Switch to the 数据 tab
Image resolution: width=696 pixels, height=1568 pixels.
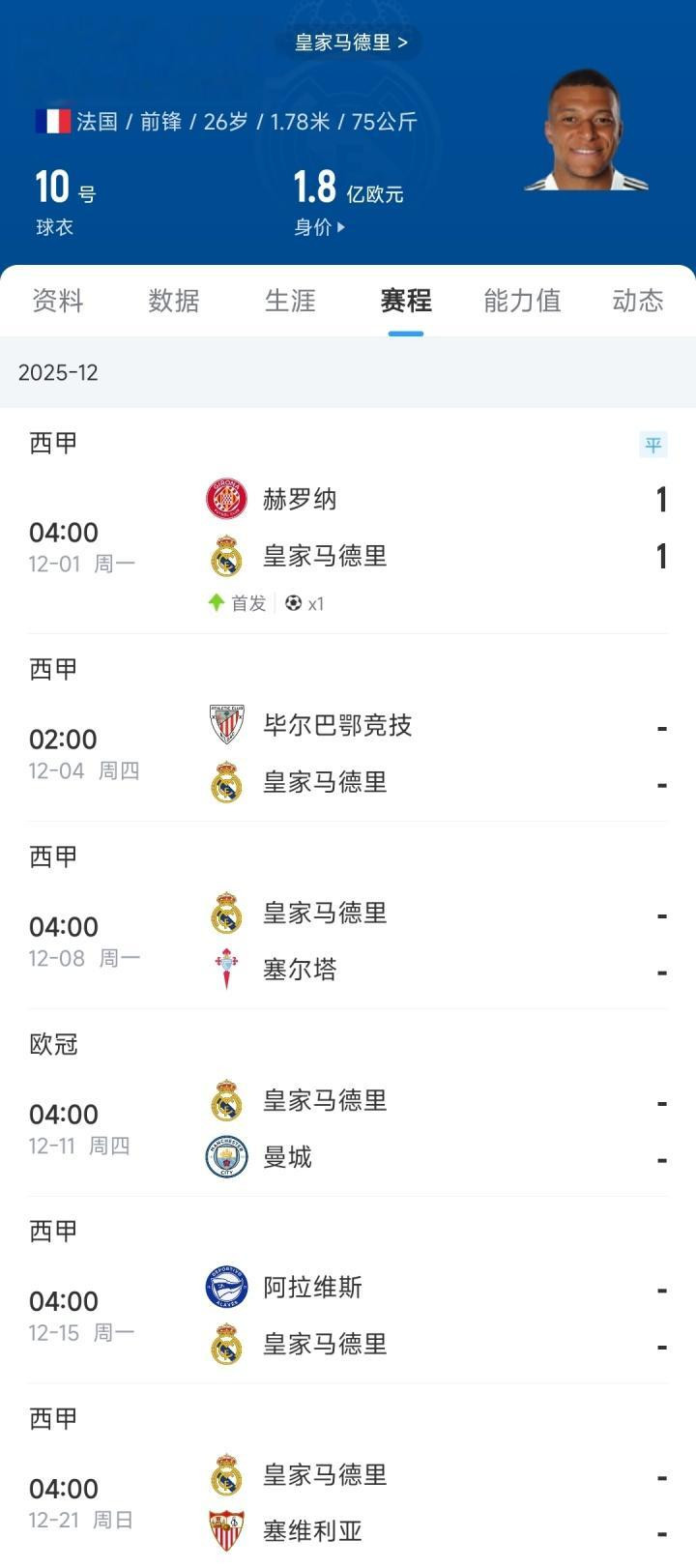(x=174, y=301)
